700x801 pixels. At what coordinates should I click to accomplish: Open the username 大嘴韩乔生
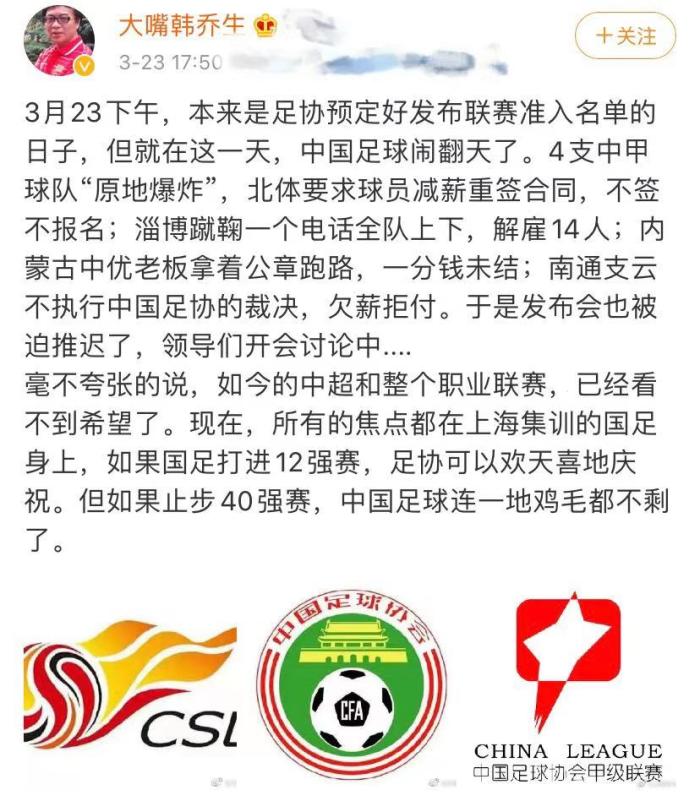(180, 25)
